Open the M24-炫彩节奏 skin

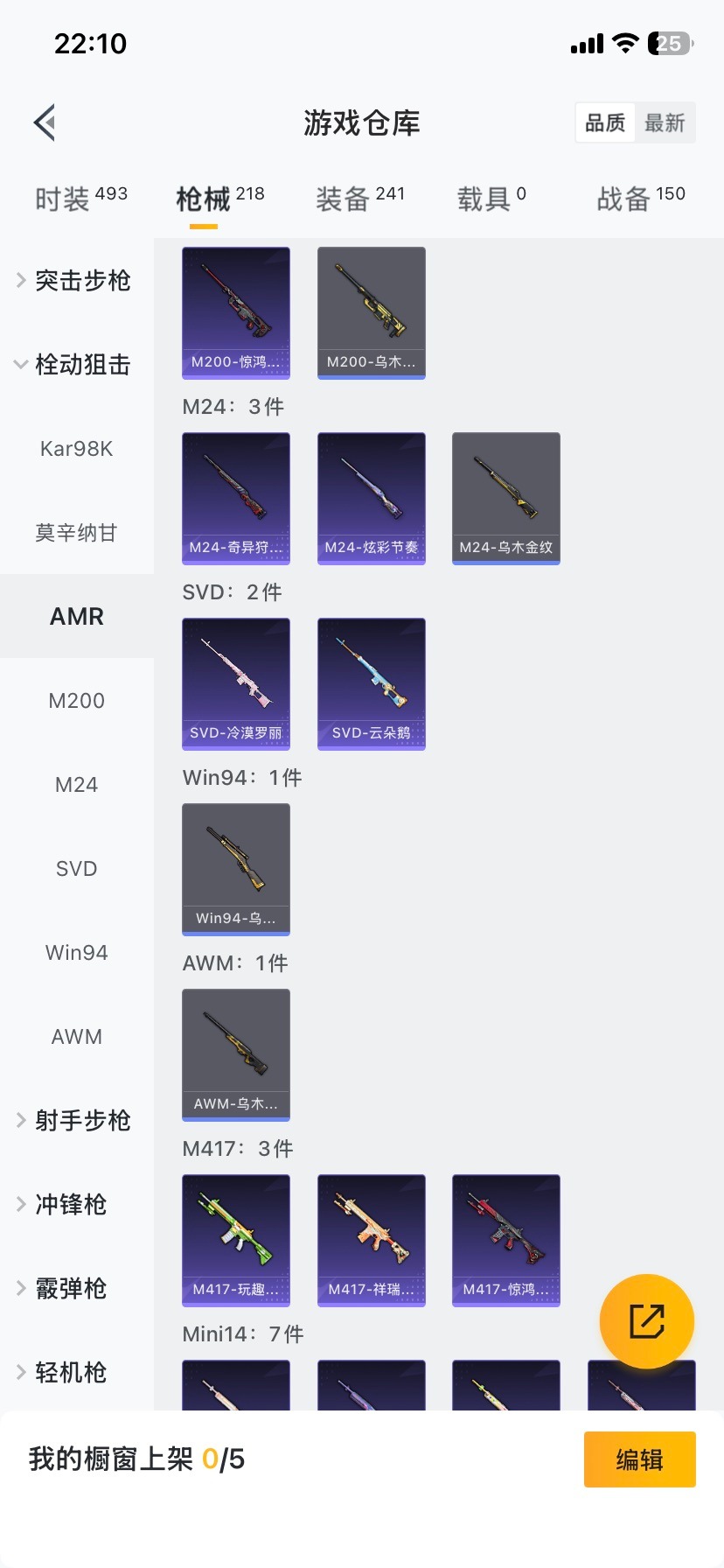(x=372, y=498)
